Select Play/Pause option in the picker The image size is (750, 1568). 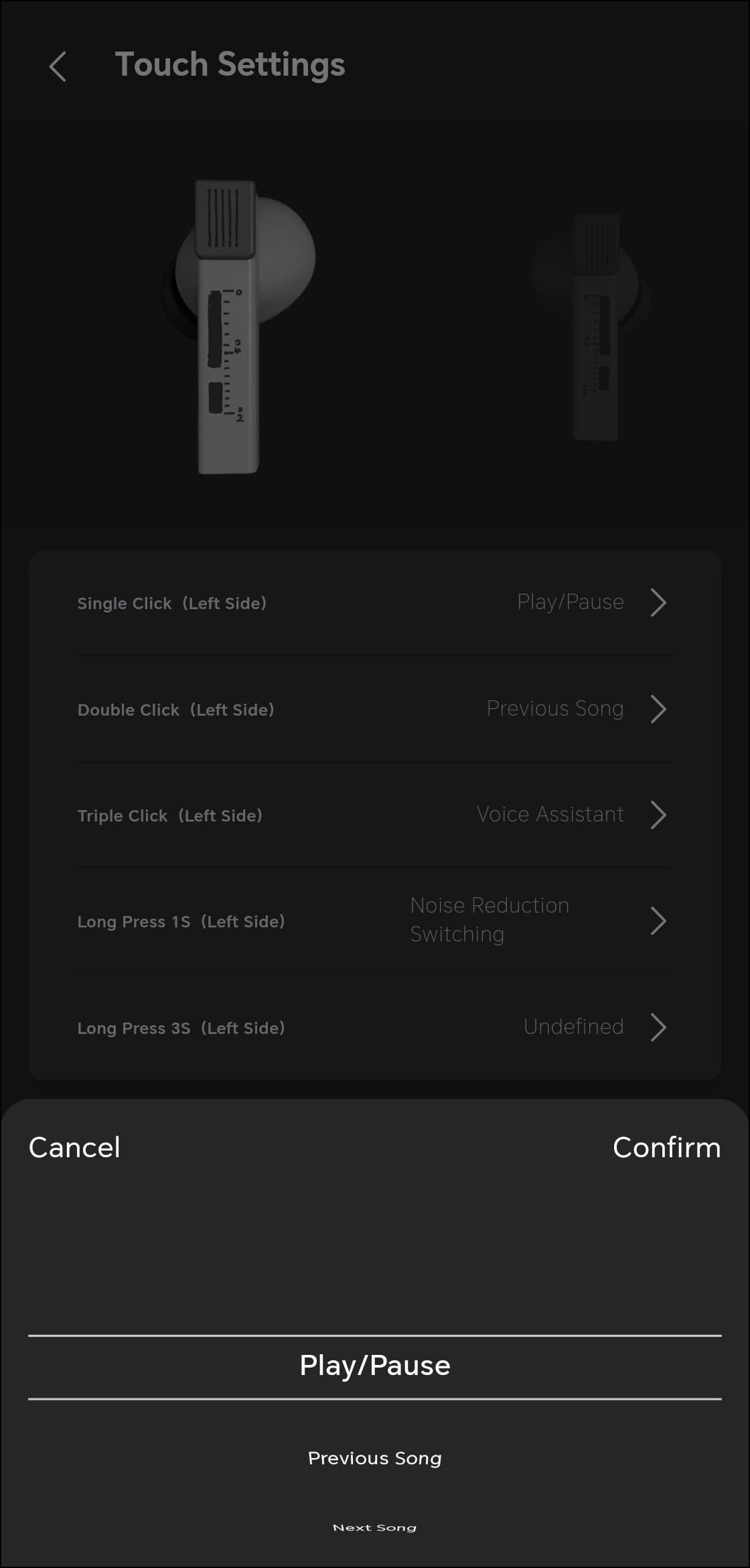[x=375, y=1366]
